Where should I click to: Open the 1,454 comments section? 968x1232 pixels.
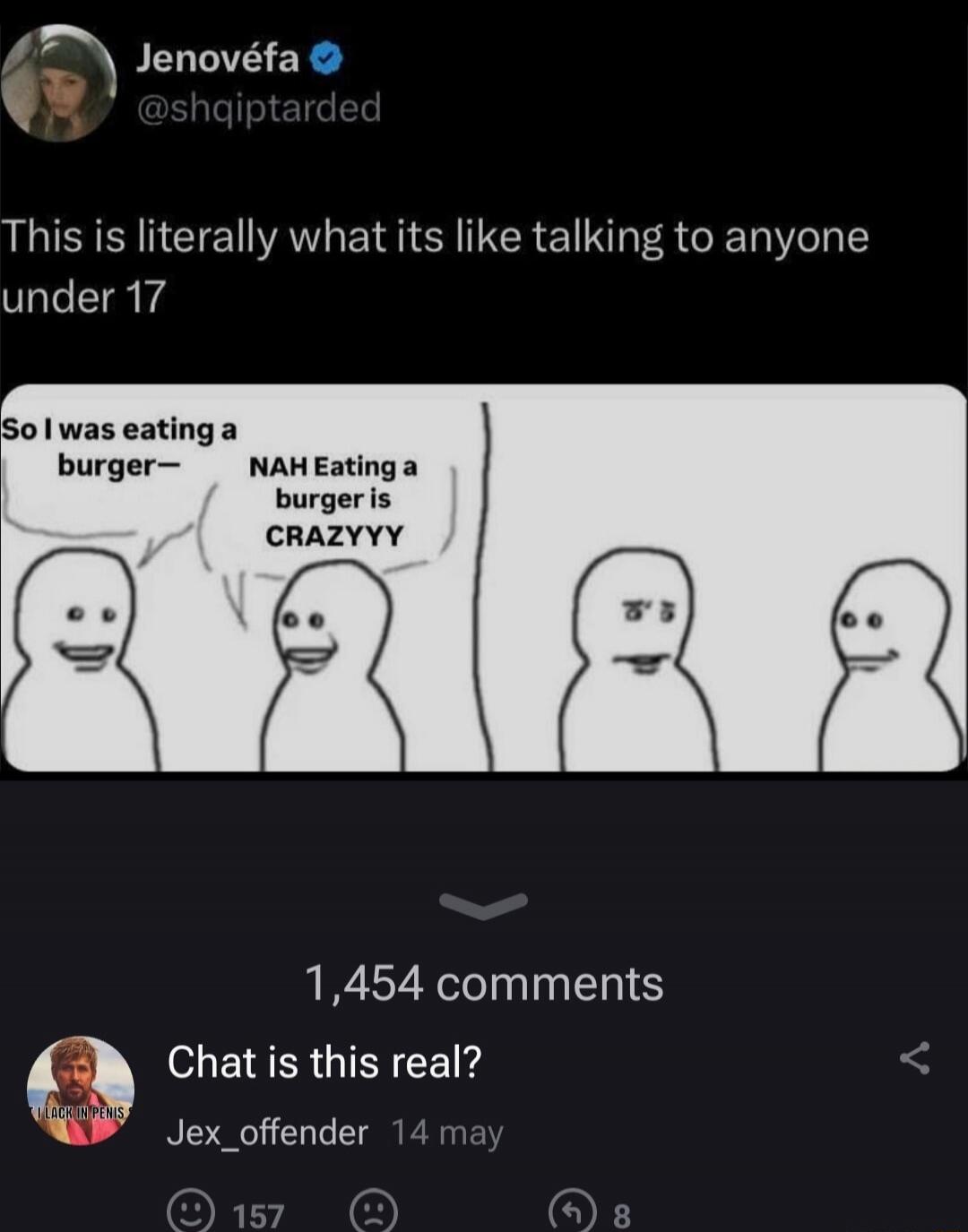(x=484, y=985)
